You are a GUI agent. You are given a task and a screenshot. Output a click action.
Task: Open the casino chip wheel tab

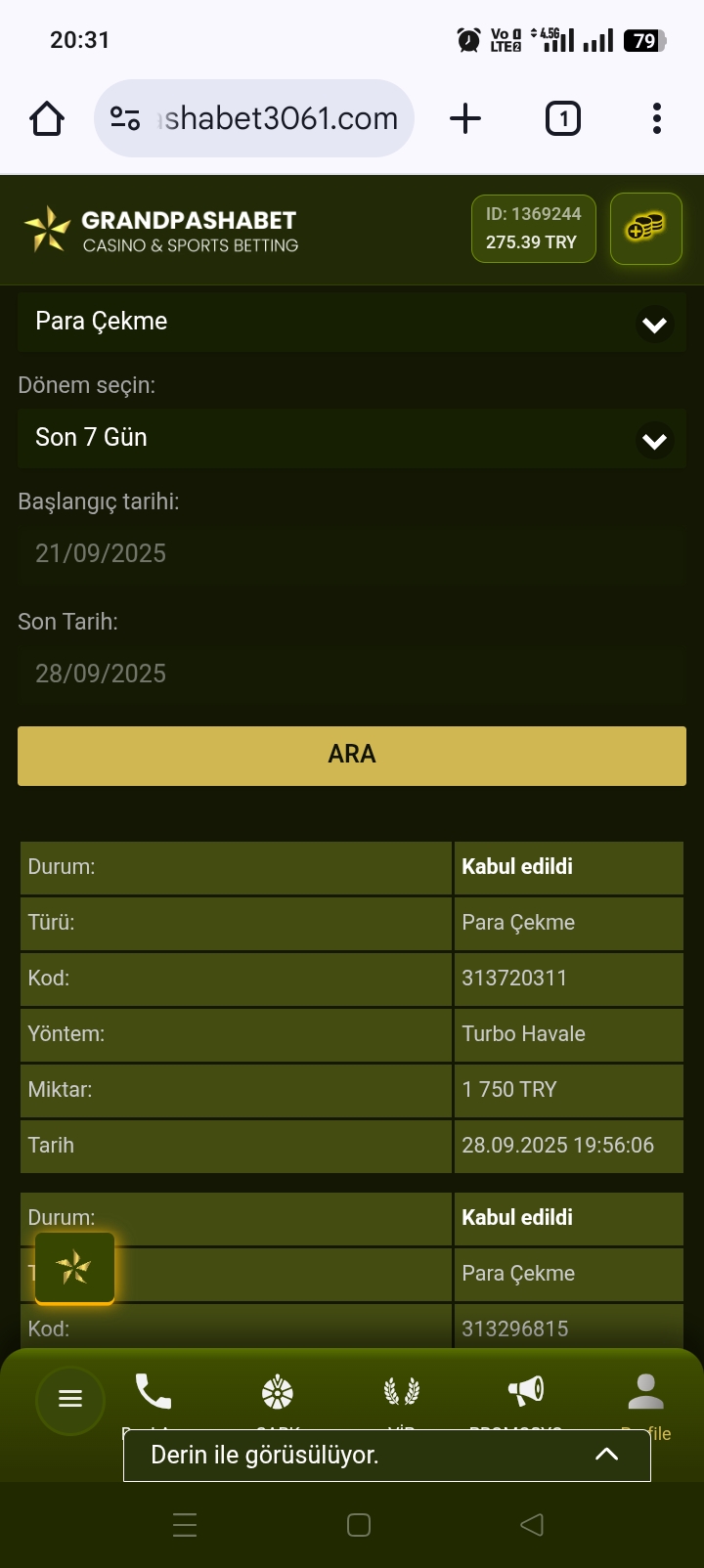click(x=278, y=1391)
